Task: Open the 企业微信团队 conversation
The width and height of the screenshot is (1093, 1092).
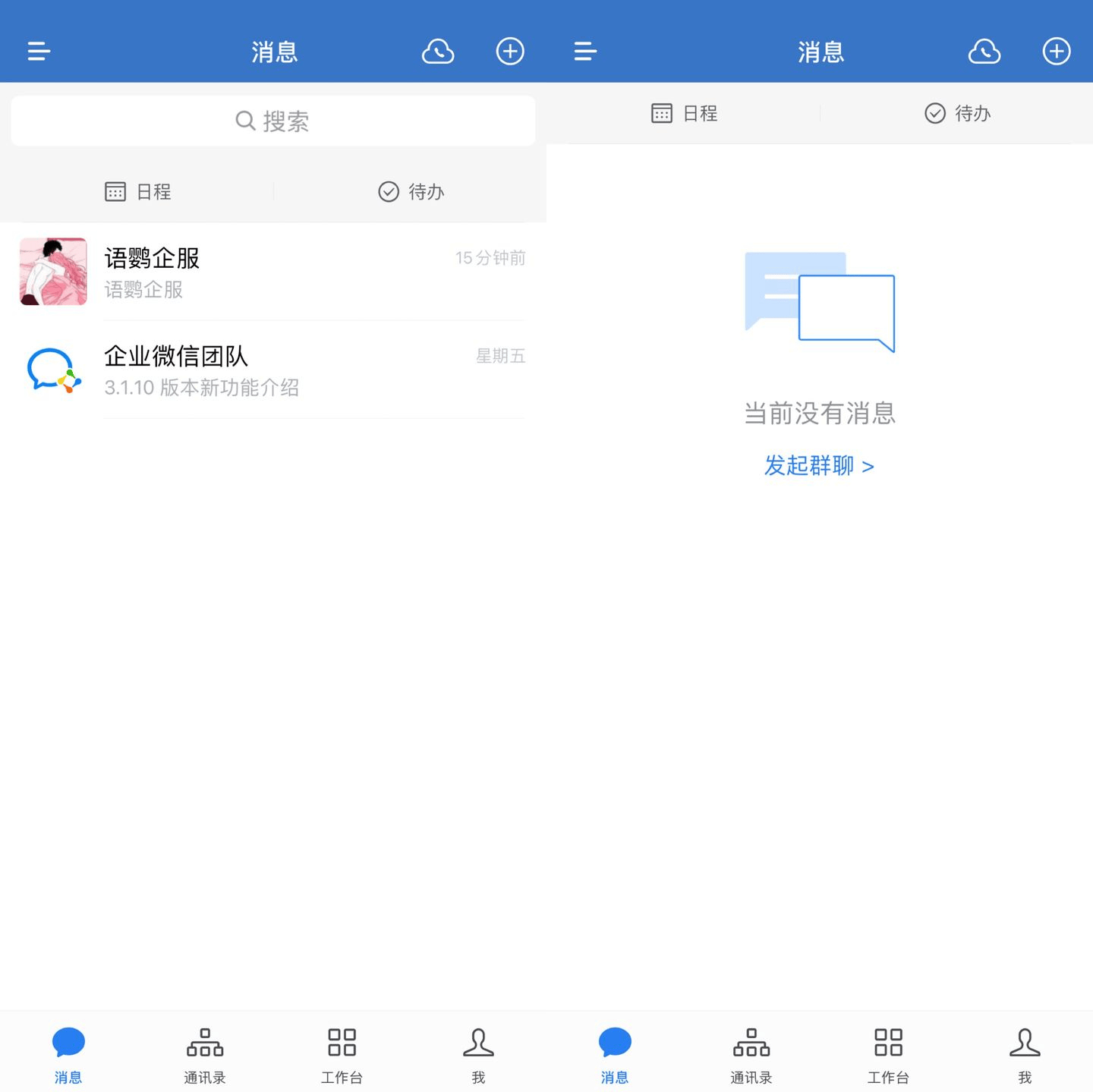Action: [272, 370]
